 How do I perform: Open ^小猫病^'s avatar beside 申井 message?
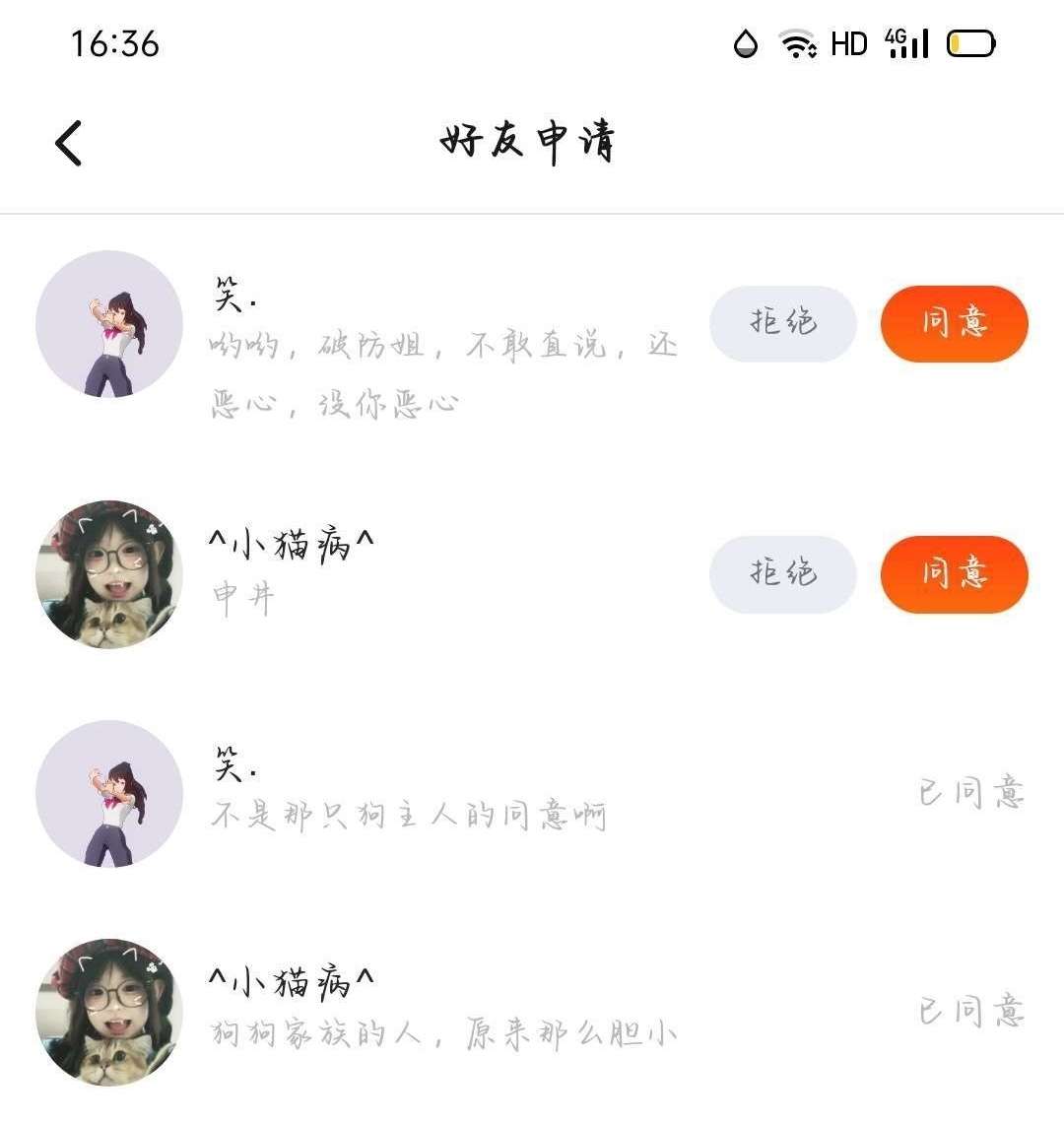click(109, 574)
